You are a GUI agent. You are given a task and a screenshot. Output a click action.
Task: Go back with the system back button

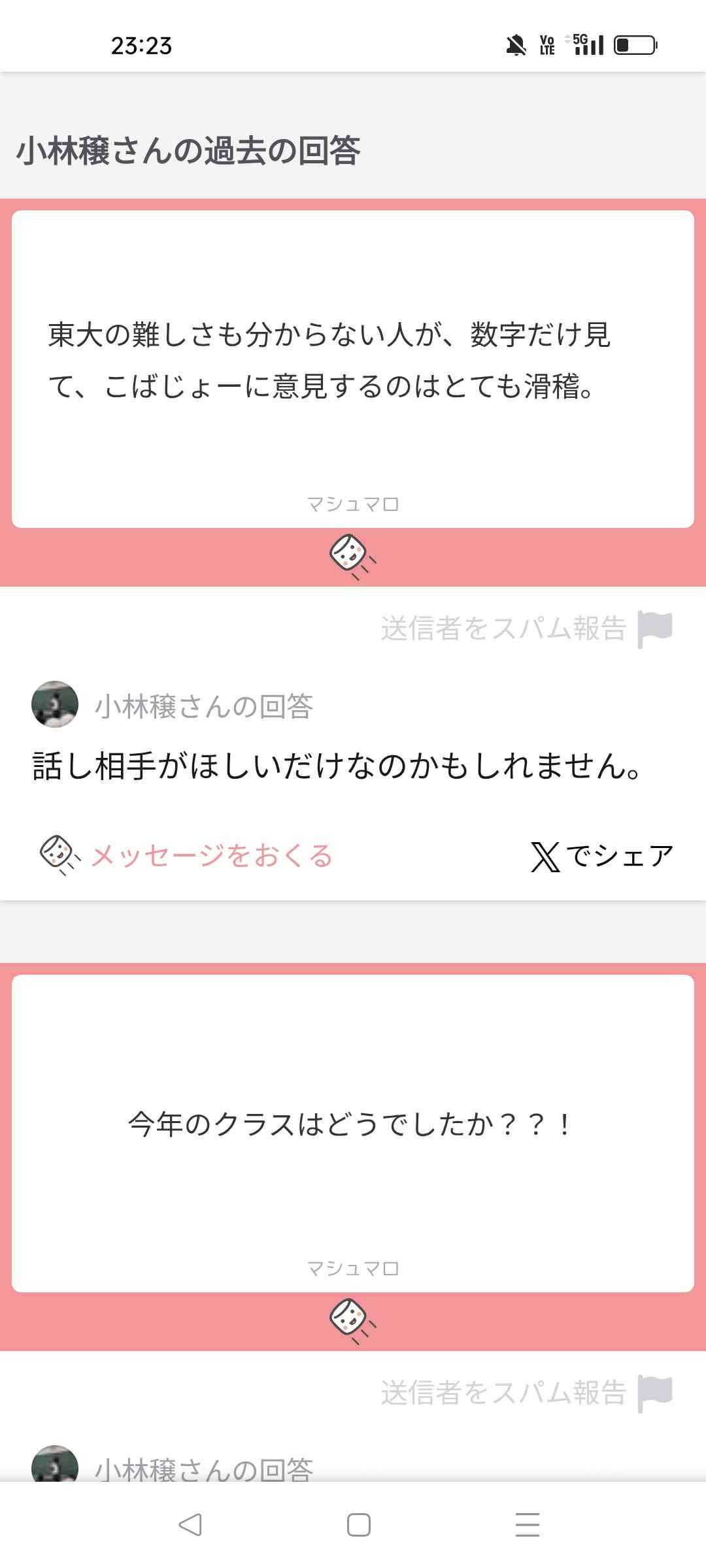[x=190, y=1525]
